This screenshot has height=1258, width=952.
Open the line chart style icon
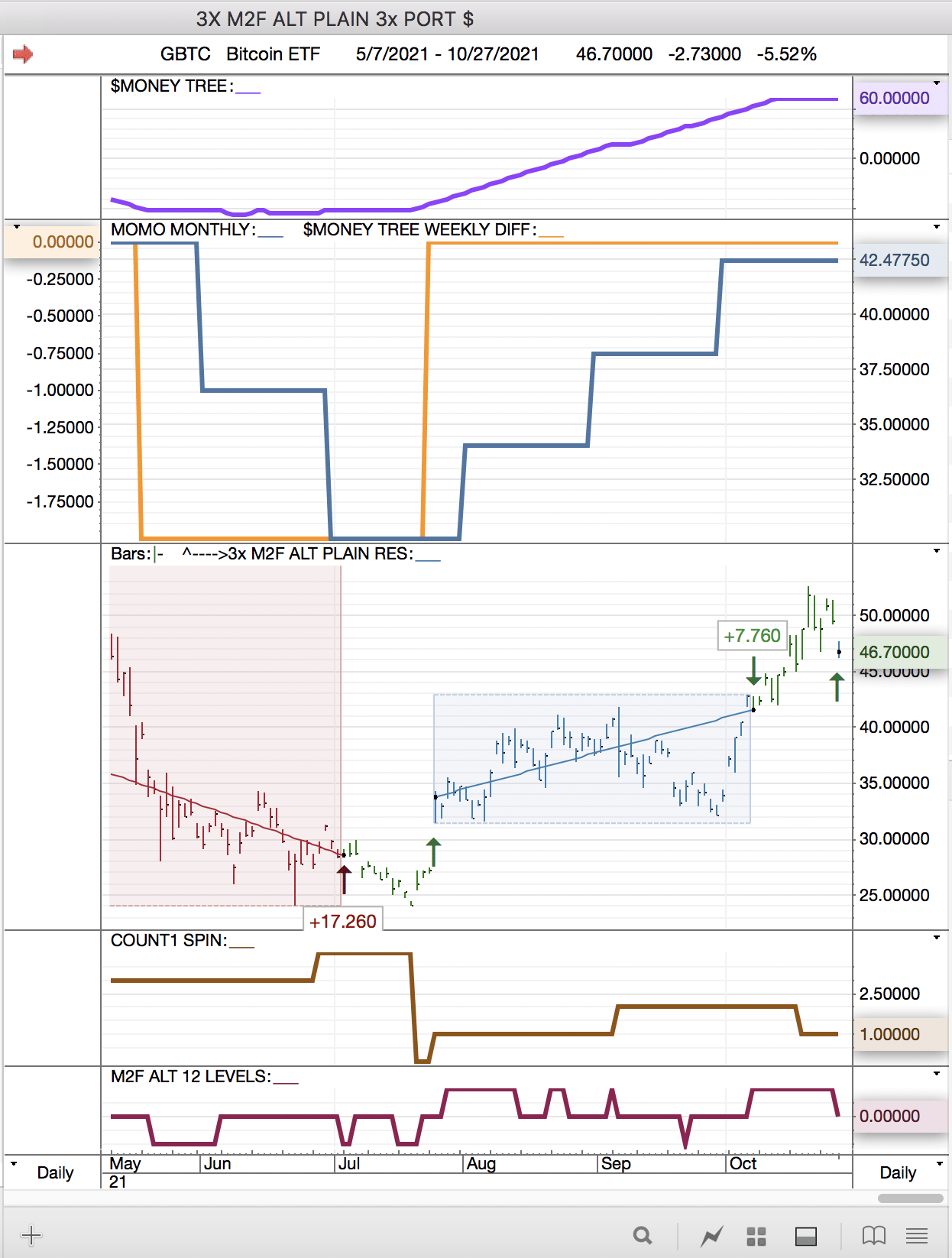pos(712,1235)
